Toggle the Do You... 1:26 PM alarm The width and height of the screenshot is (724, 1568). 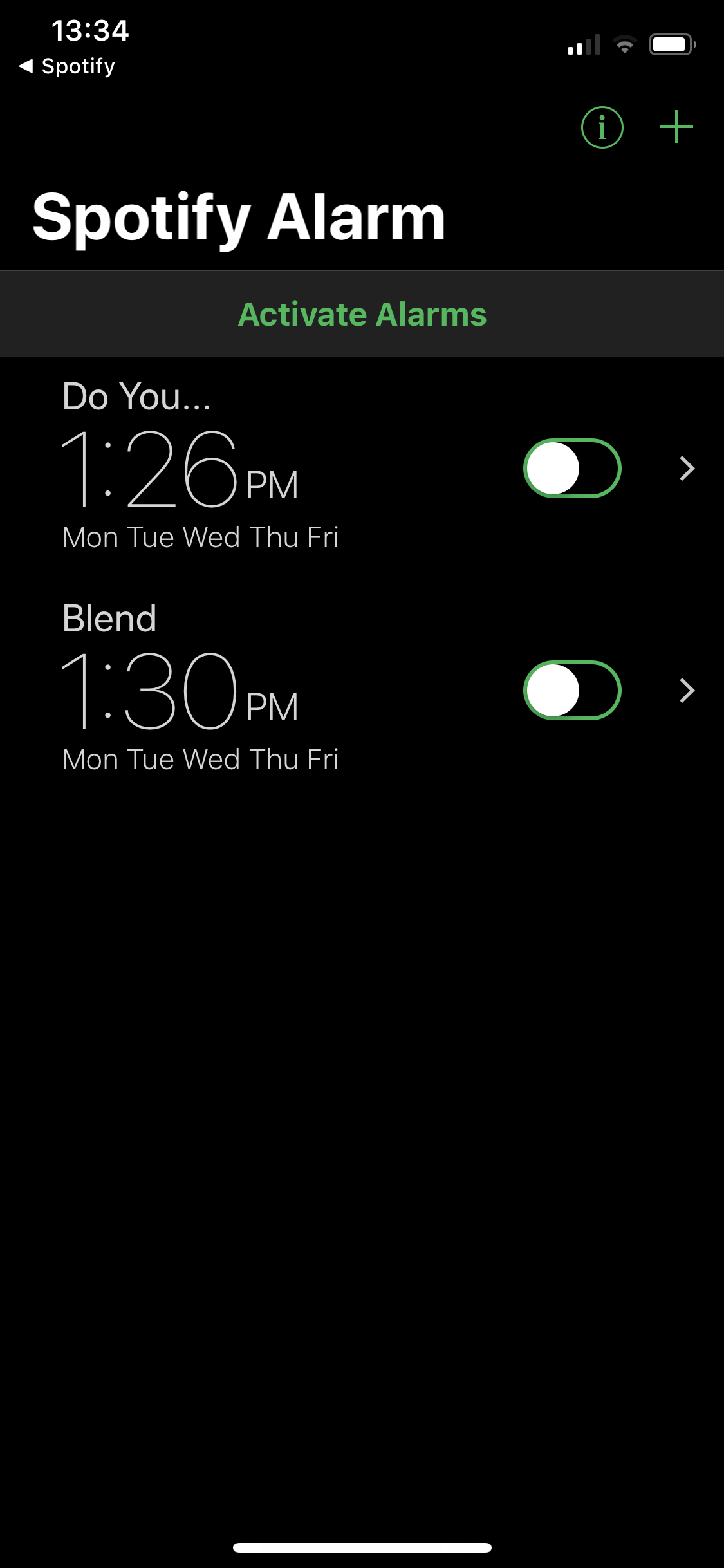coord(571,469)
